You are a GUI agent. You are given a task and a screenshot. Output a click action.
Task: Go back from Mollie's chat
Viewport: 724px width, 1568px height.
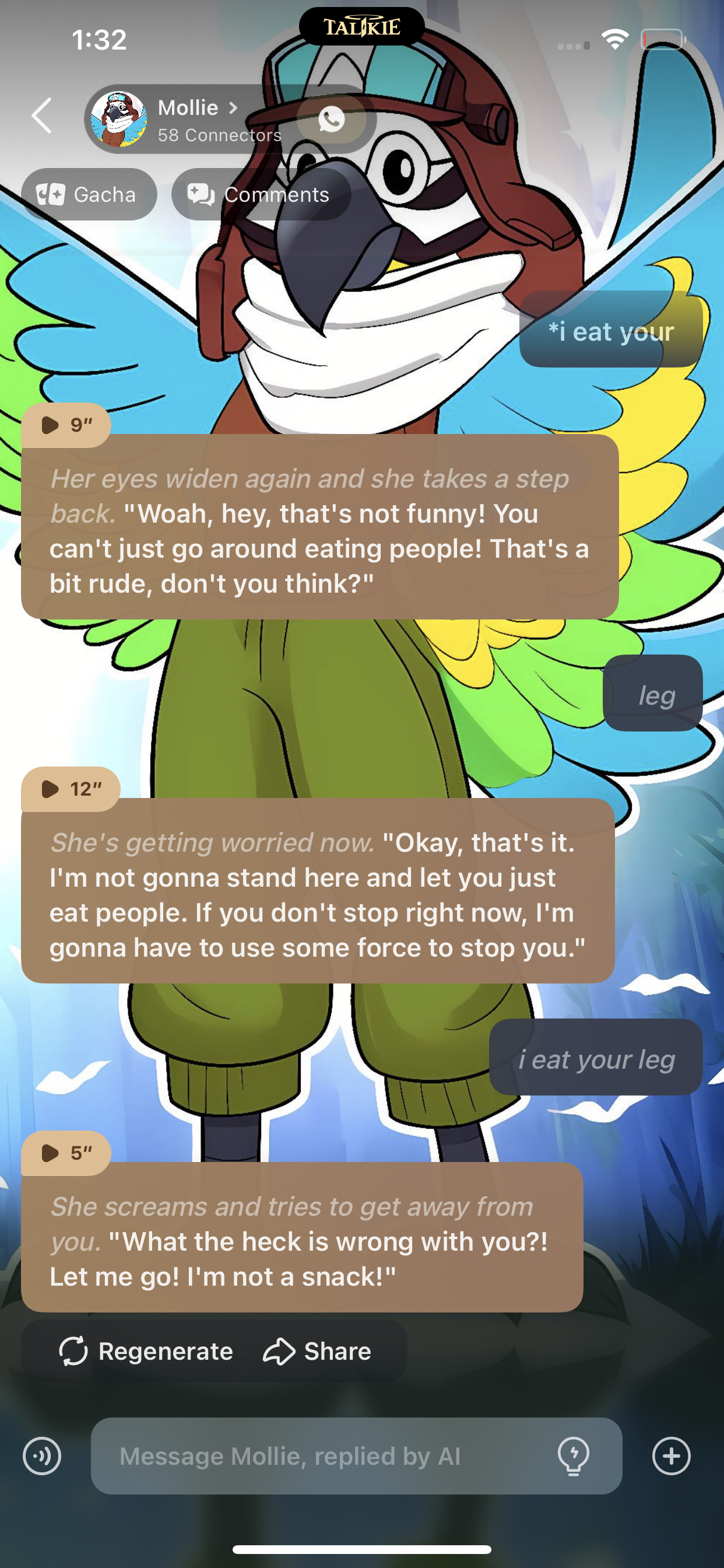coord(42,116)
